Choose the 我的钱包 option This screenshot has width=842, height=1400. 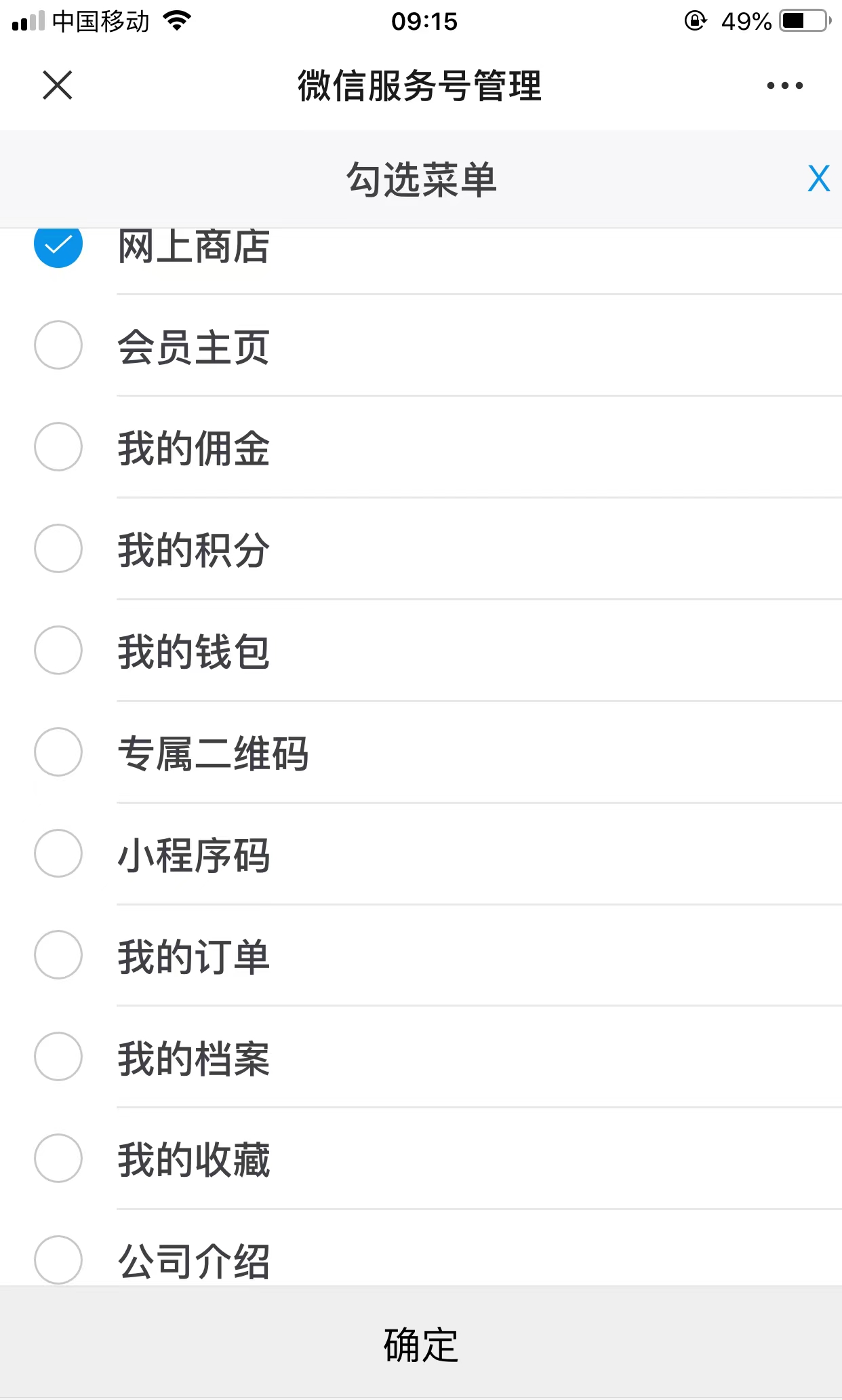pos(58,650)
